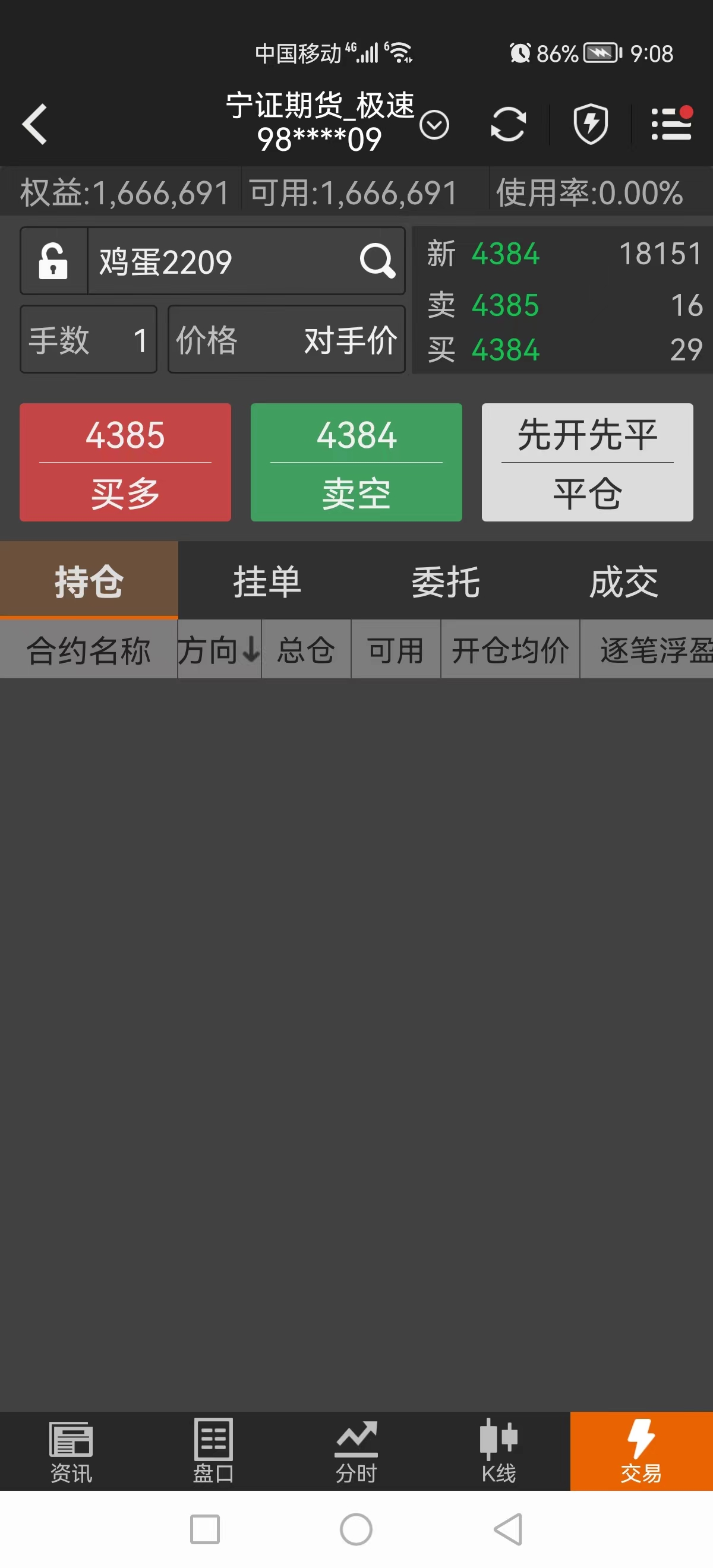Switch to the 成交 tab
The image size is (713, 1568).
click(x=623, y=581)
